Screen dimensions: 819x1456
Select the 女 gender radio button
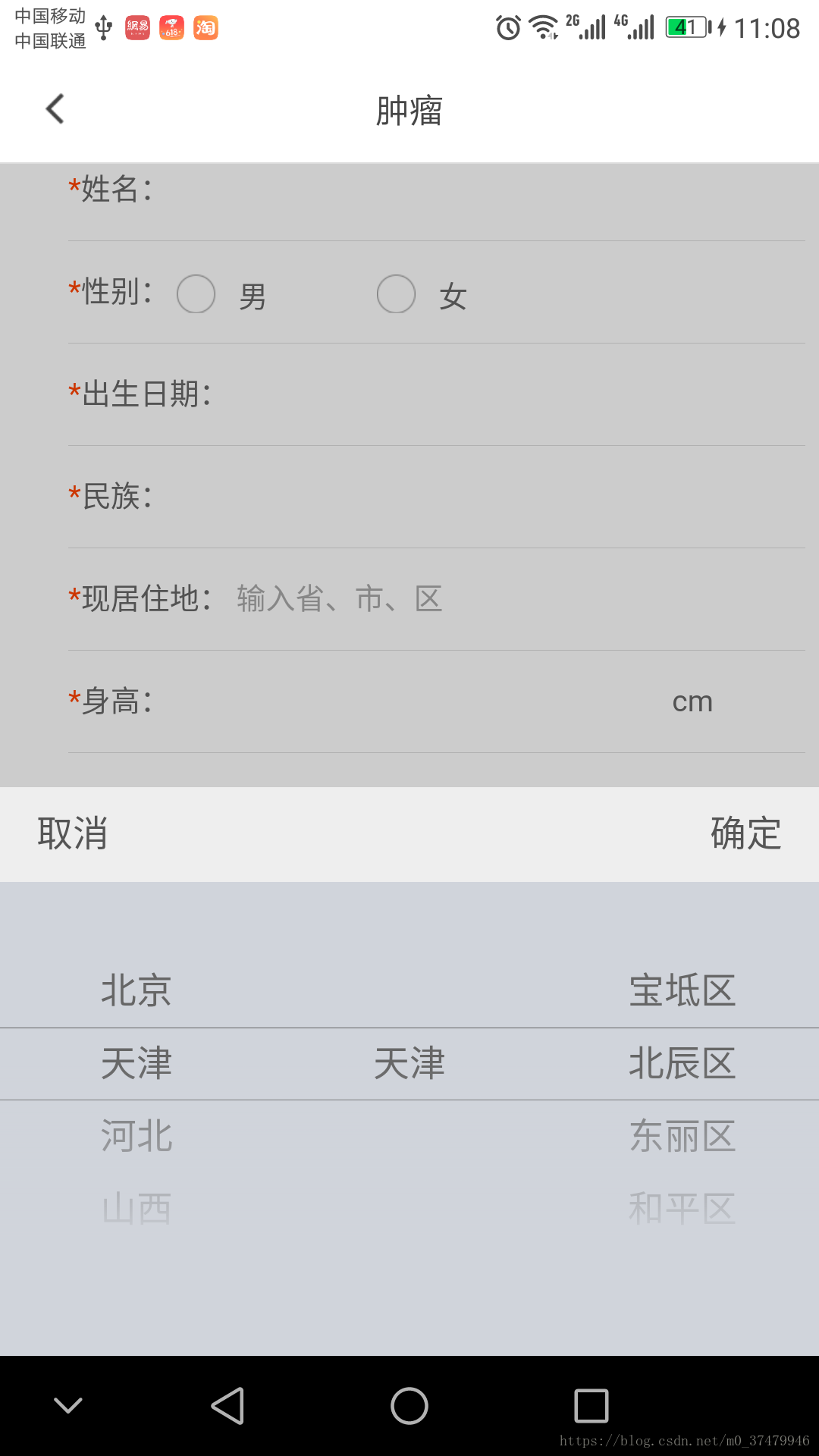[396, 293]
